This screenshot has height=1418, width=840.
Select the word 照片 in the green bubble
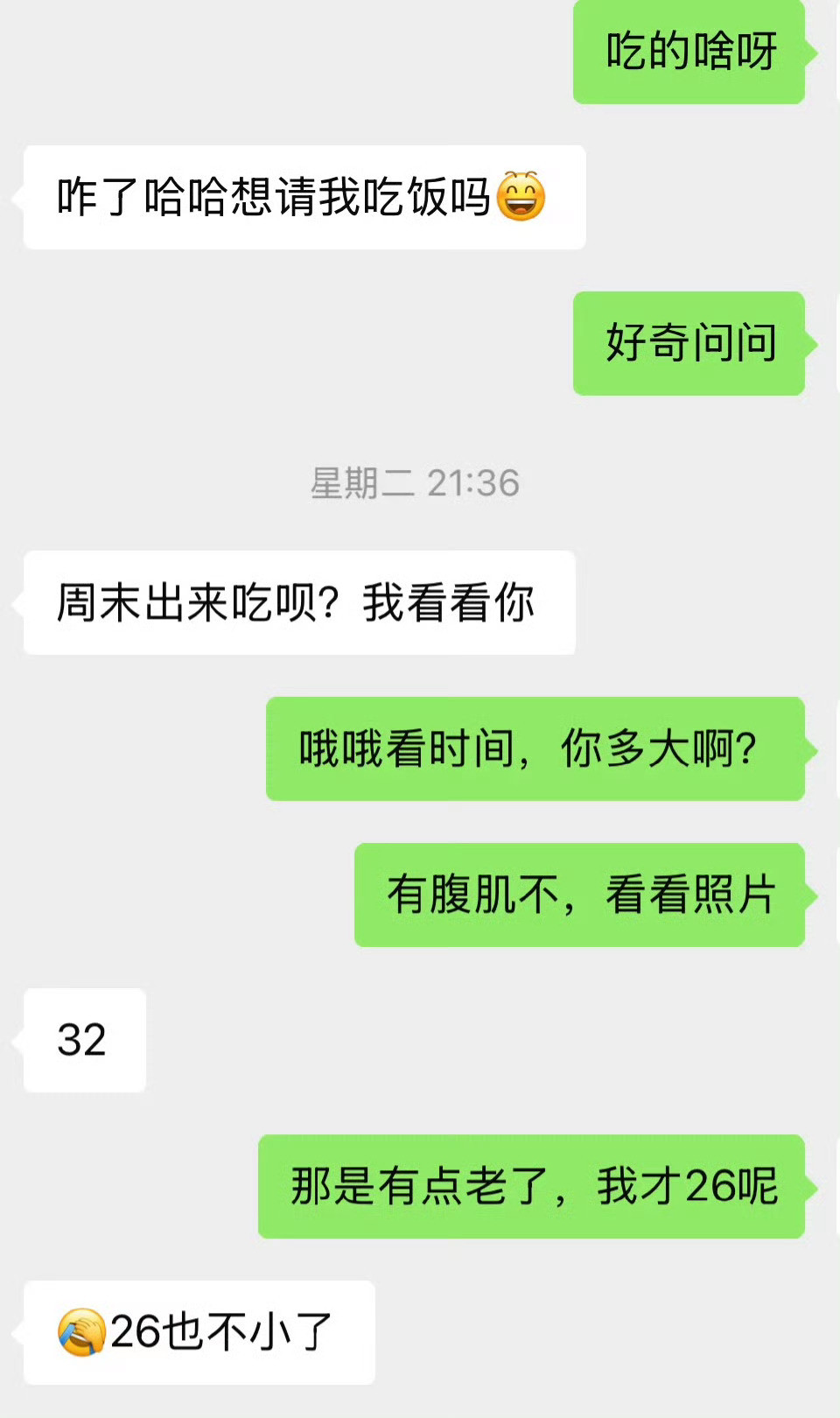click(x=735, y=895)
